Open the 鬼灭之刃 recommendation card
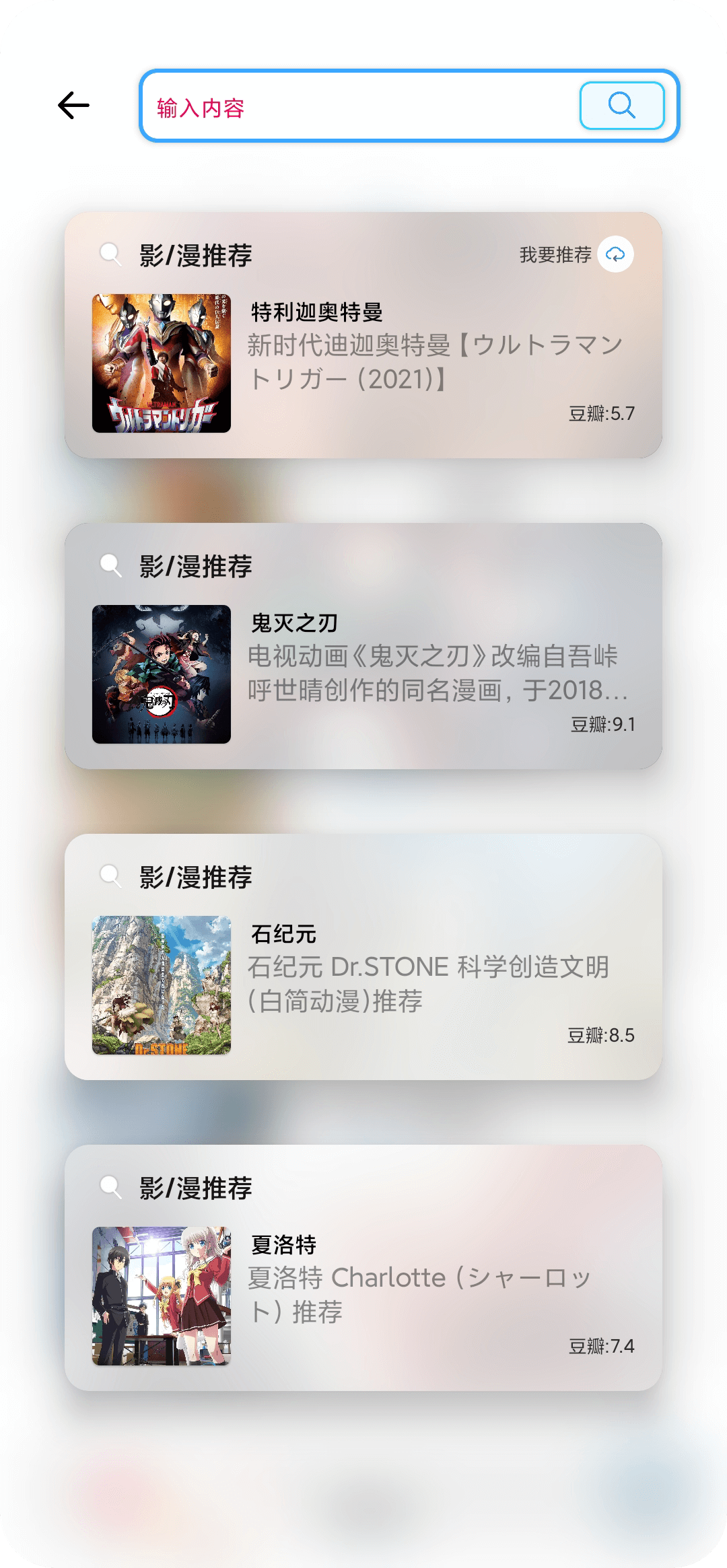 click(x=363, y=646)
